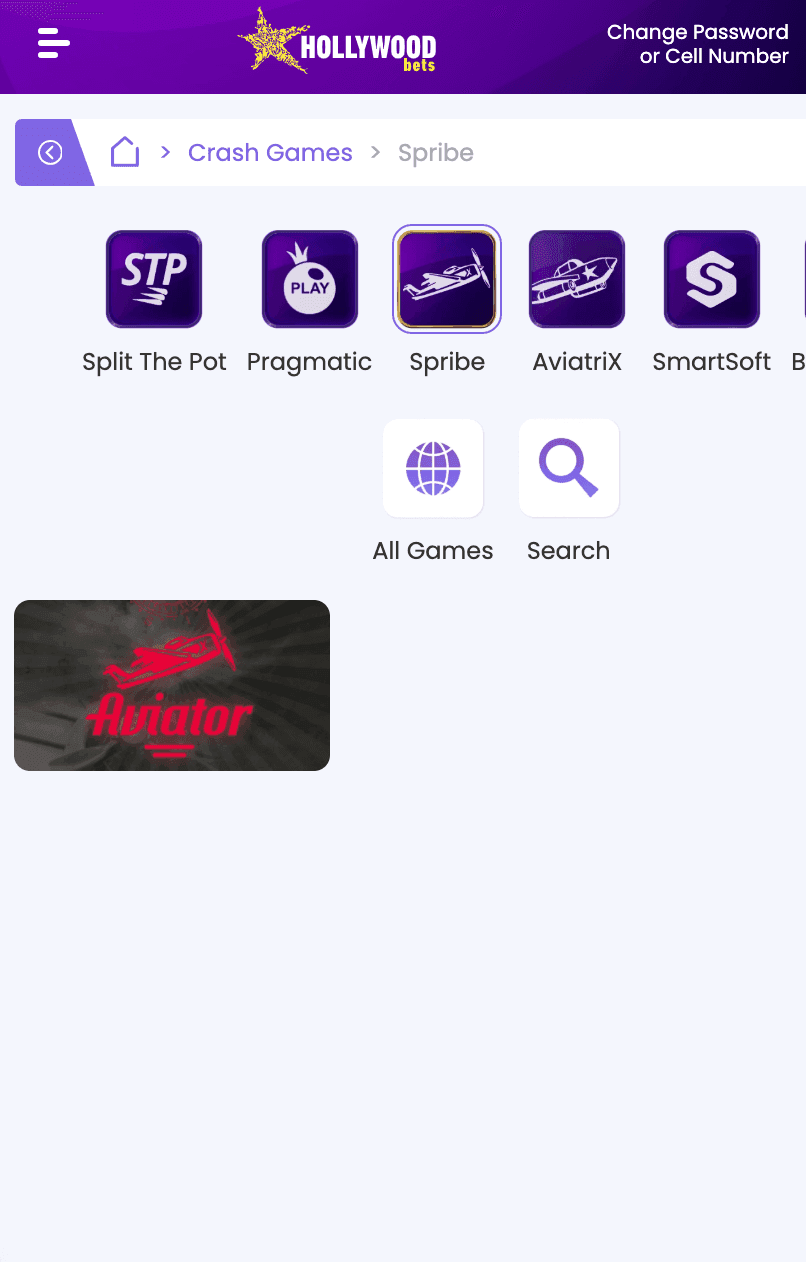
Task: Open the AviatriX provider icon
Action: click(x=577, y=279)
